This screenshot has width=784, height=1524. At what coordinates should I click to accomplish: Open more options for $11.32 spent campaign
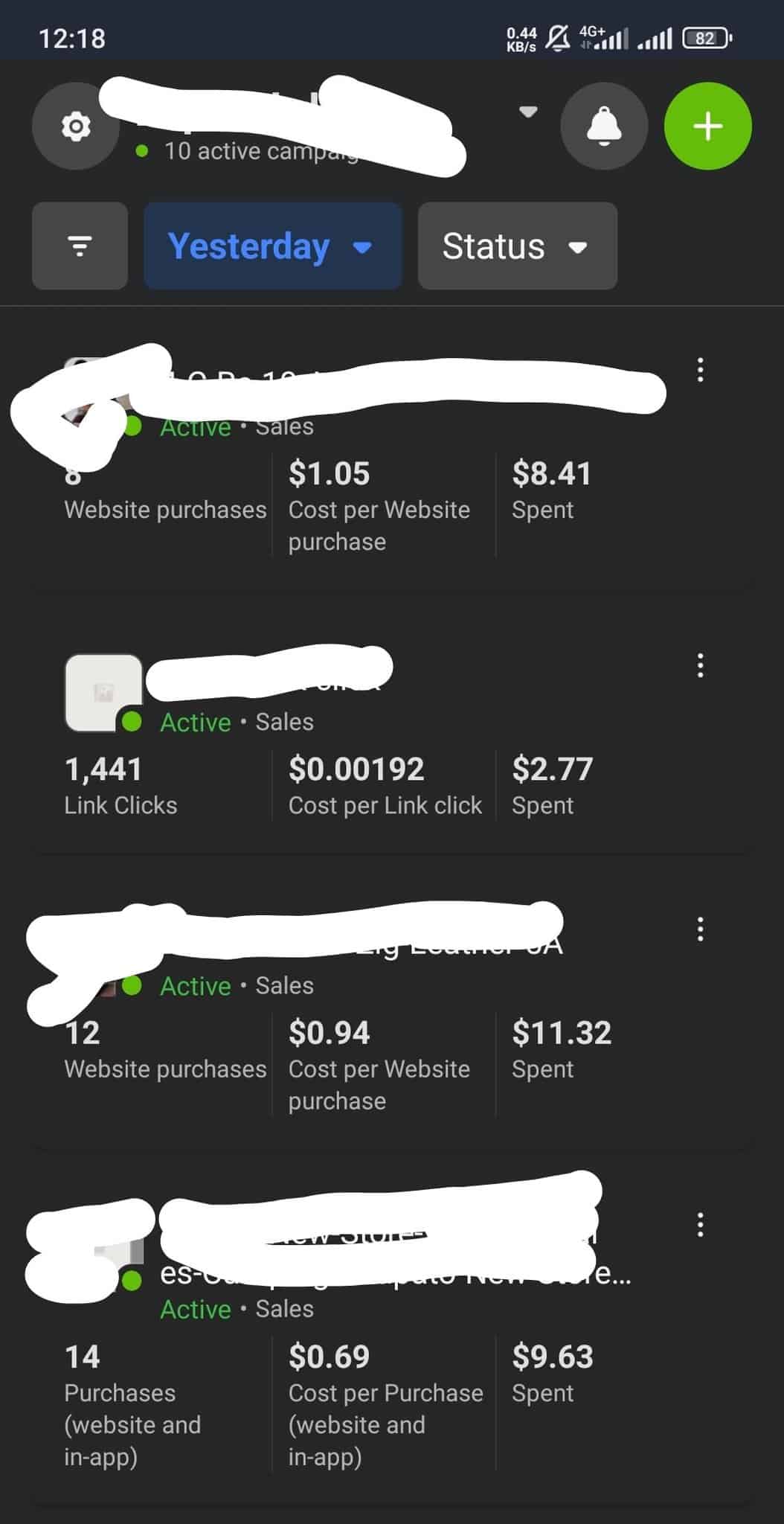700,929
